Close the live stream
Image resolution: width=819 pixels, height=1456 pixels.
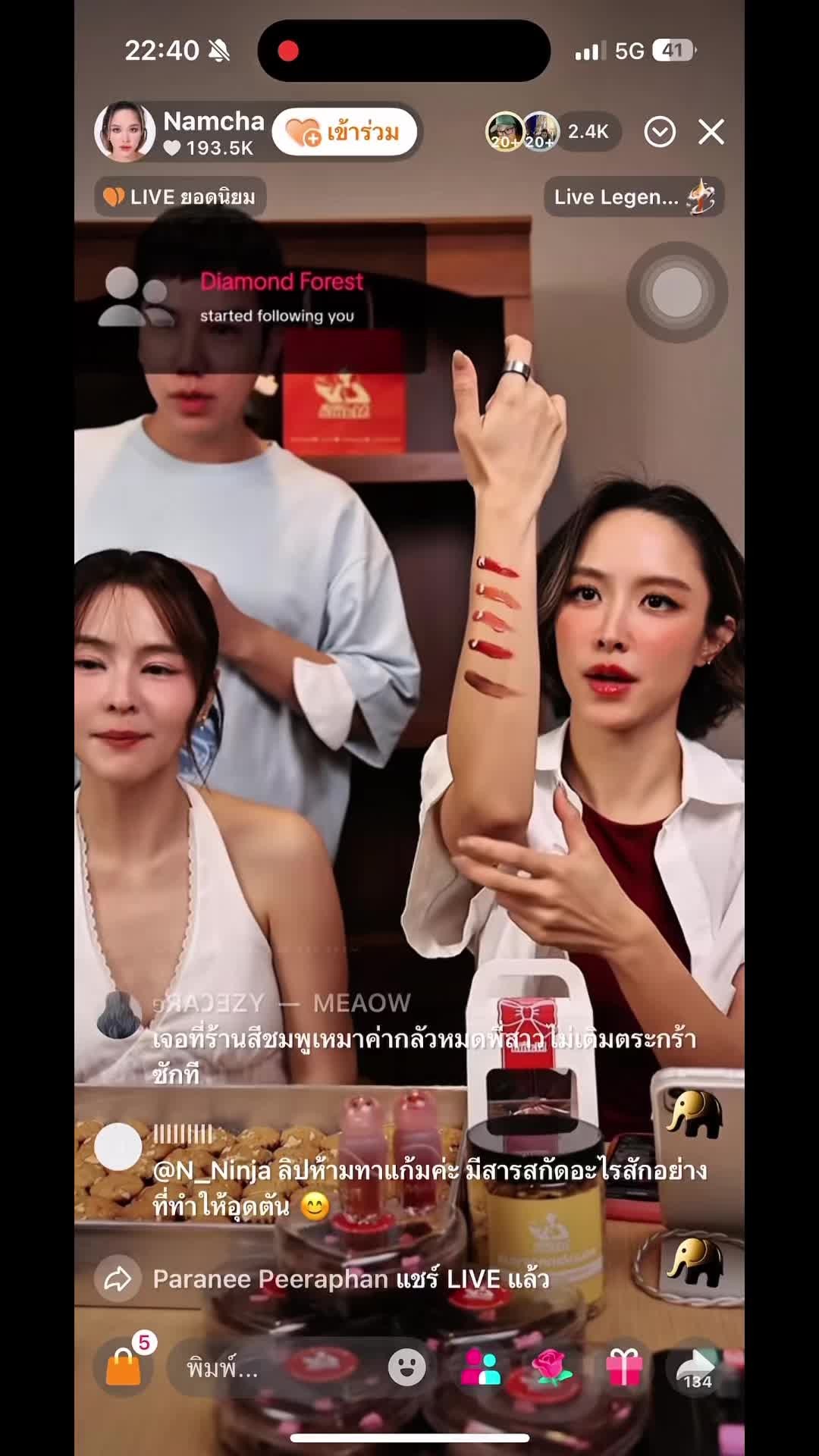pyautogui.click(x=711, y=133)
